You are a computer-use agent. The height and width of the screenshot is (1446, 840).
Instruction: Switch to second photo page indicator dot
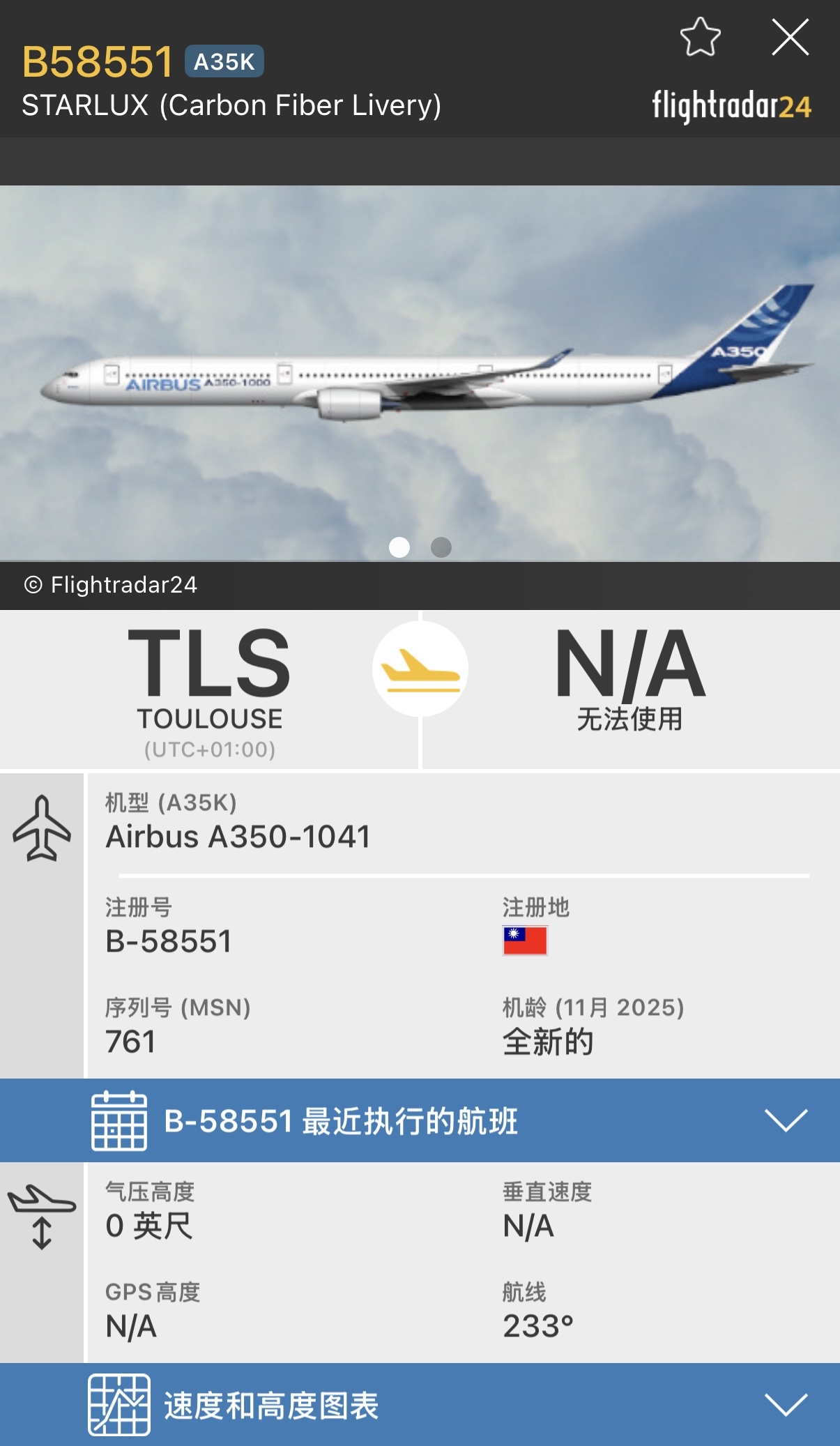click(x=441, y=547)
